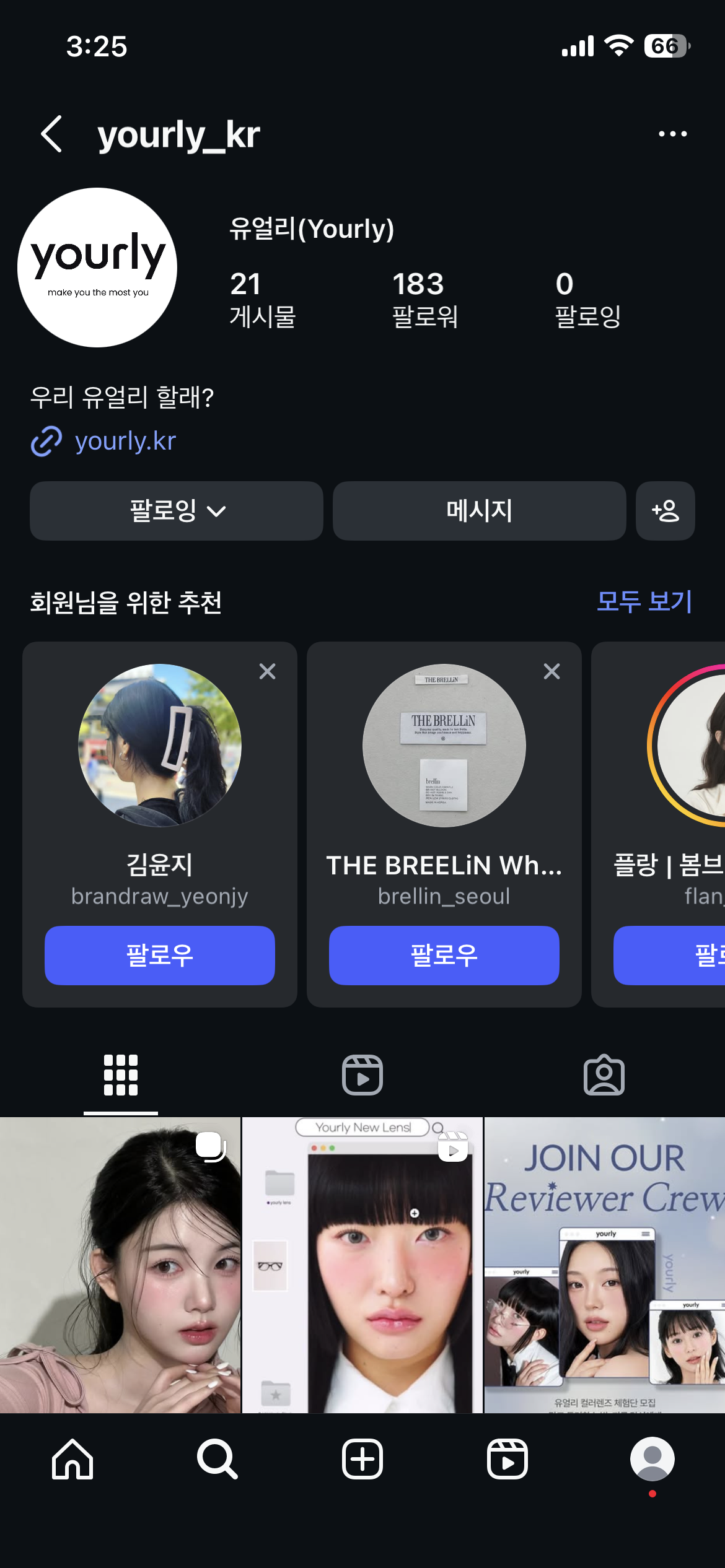Follow brandraw_yeonjy with 팔로우 button
Screen dimensions: 725x1568
(x=160, y=955)
